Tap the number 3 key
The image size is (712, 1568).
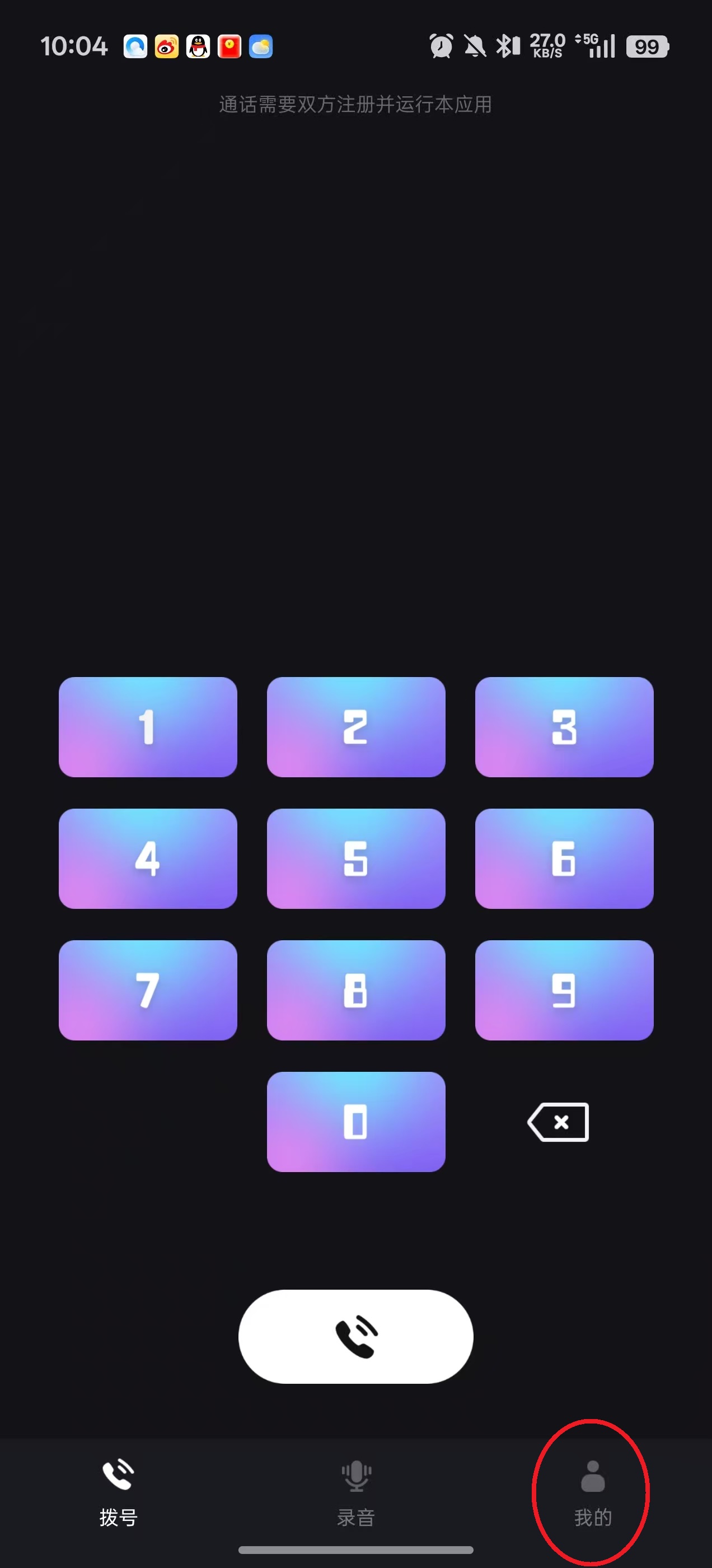(x=564, y=727)
